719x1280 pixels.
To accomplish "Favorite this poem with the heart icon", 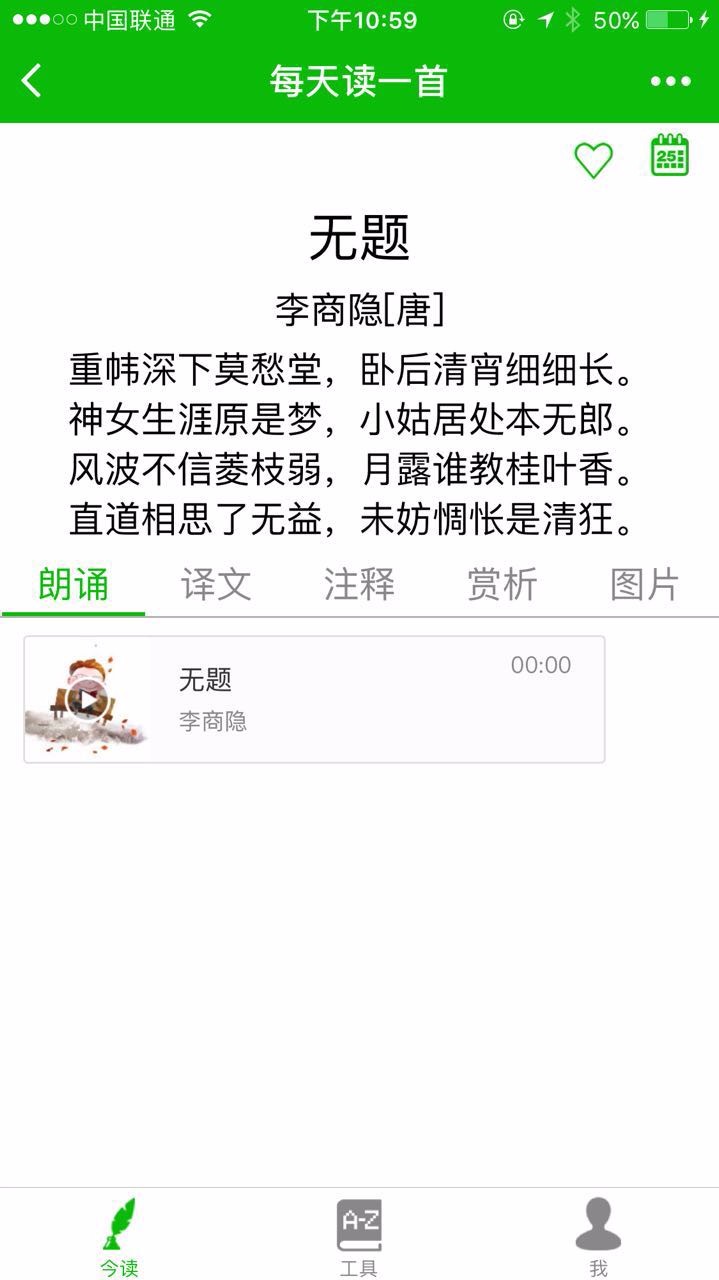I will [593, 160].
